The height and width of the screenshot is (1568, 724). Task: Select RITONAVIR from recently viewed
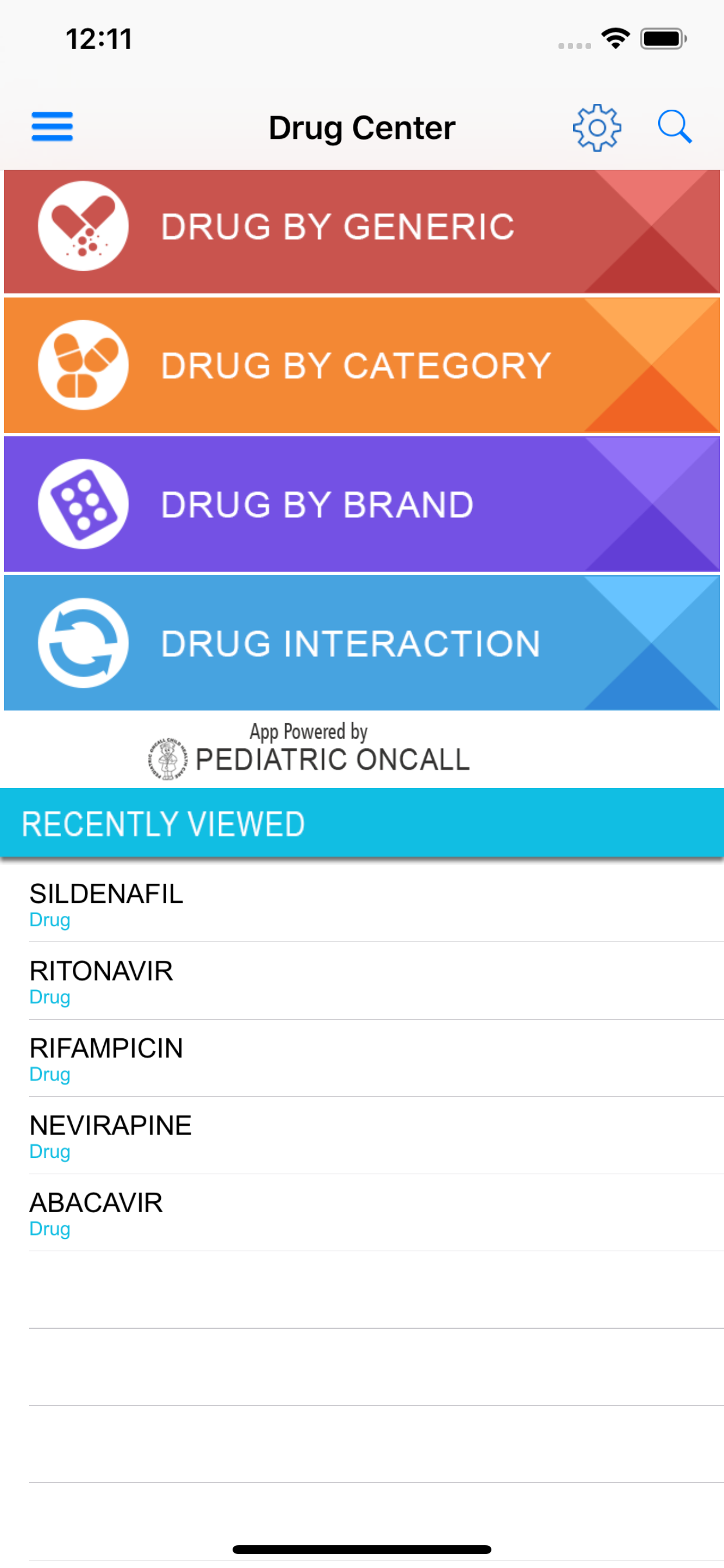point(101,971)
